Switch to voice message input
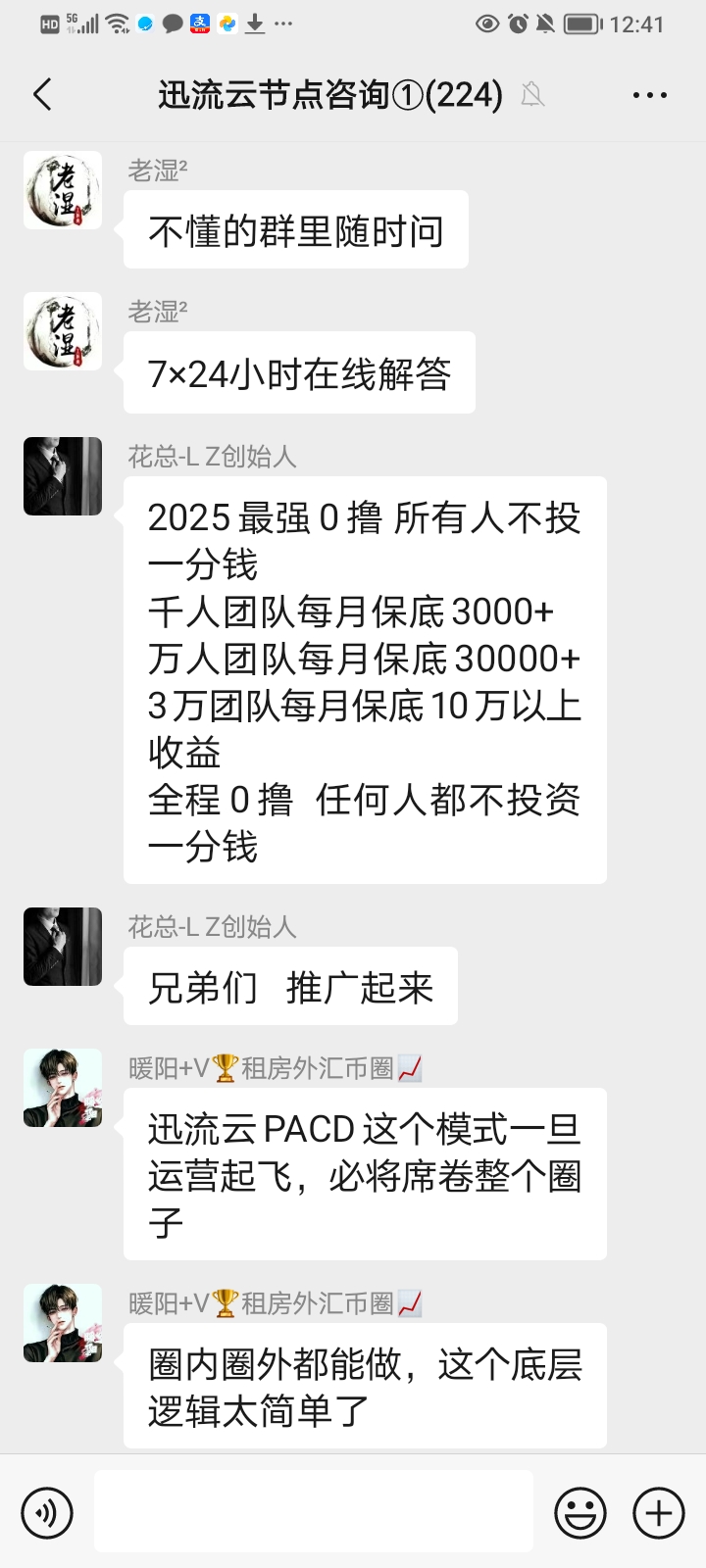The width and height of the screenshot is (706, 1568). [47, 1512]
